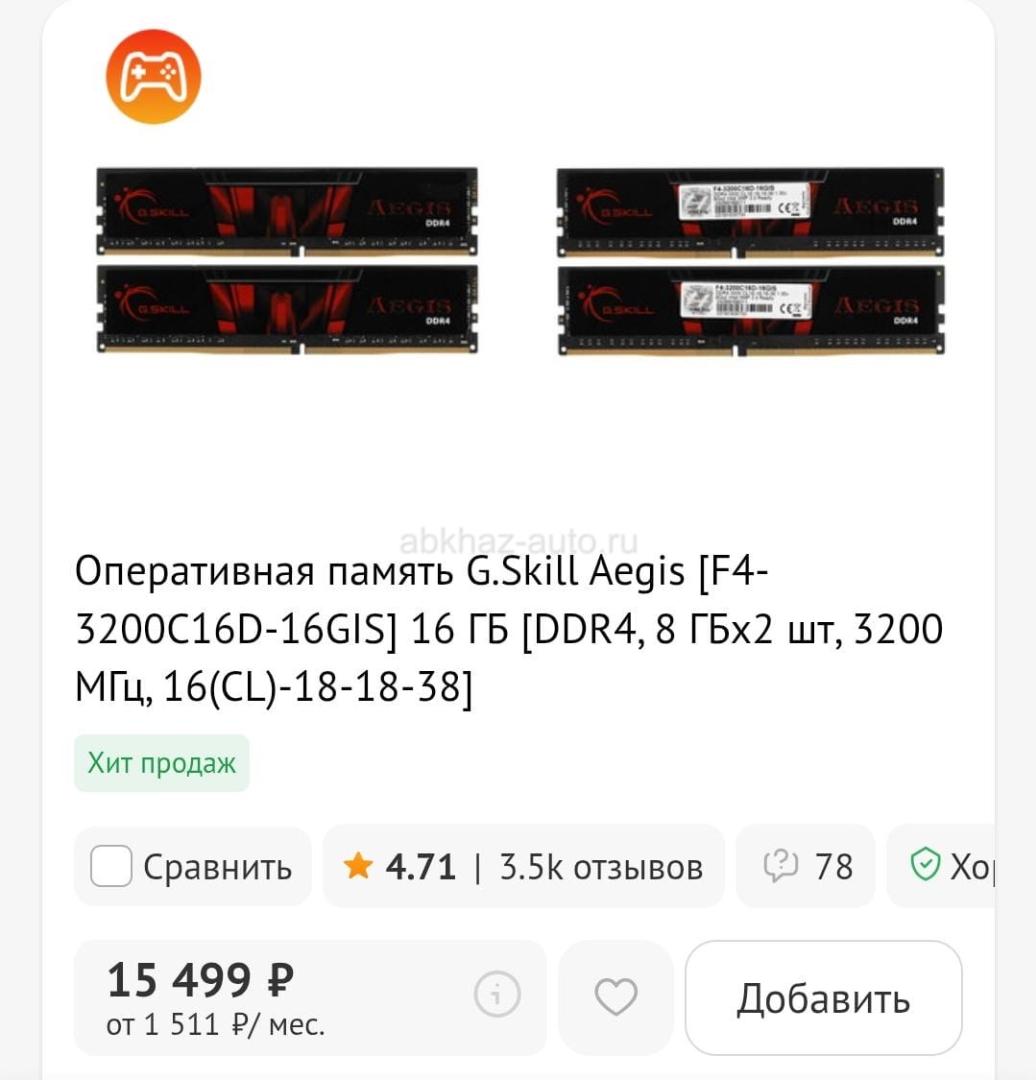1036x1080 pixels.
Task: Add the RAM kit to favorites
Action: (x=616, y=997)
